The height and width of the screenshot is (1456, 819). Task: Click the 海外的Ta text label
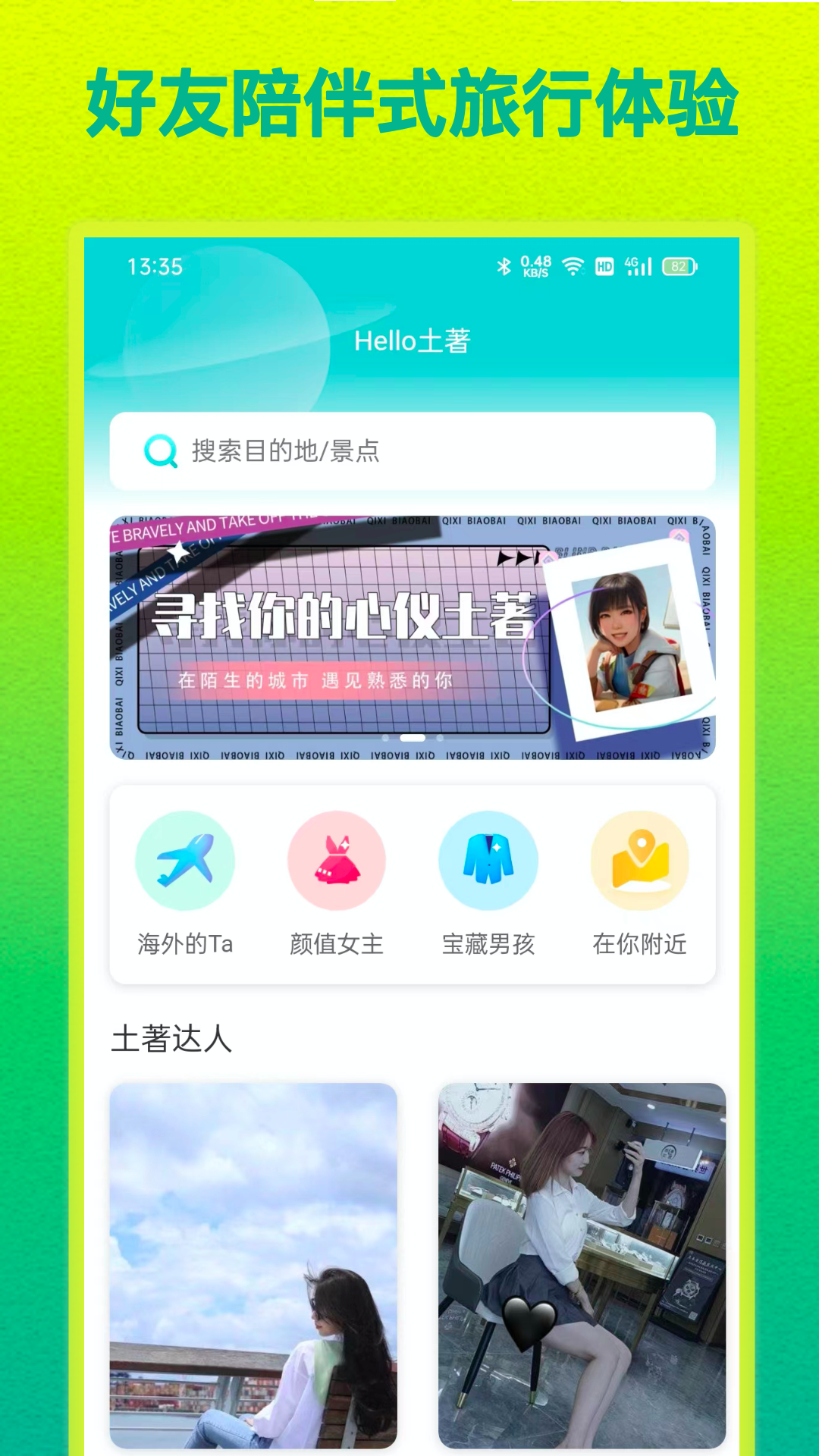185,944
